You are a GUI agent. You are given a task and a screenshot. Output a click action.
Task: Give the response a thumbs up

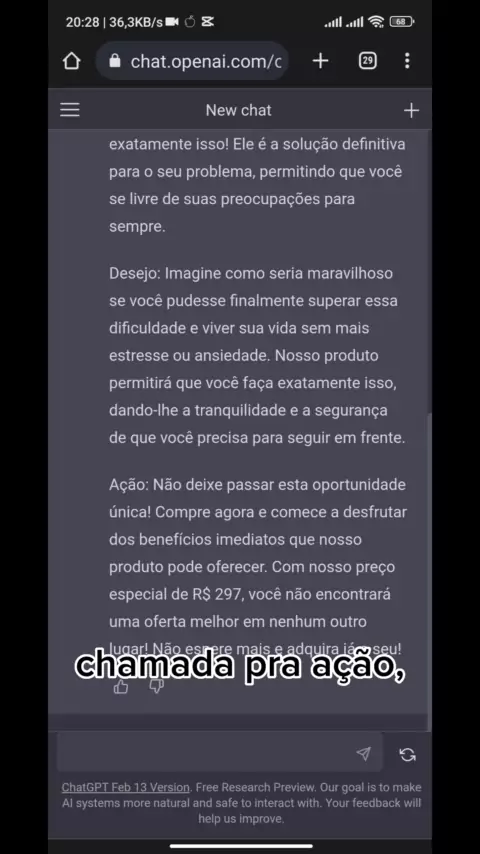[x=121, y=687]
